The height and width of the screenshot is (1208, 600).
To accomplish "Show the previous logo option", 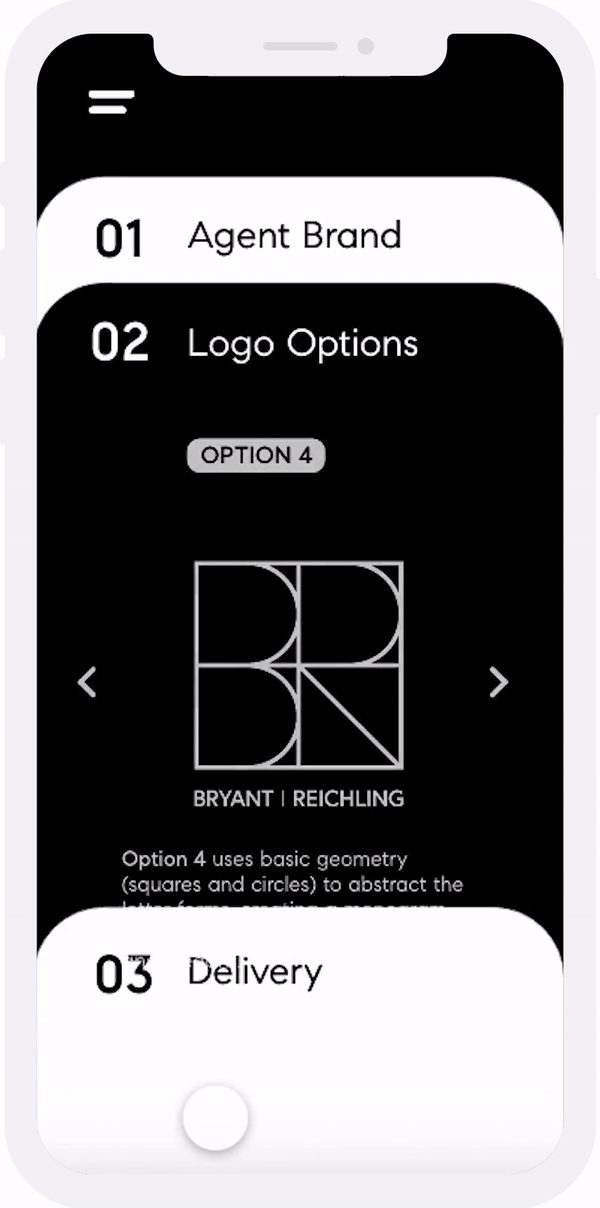I will (87, 682).
